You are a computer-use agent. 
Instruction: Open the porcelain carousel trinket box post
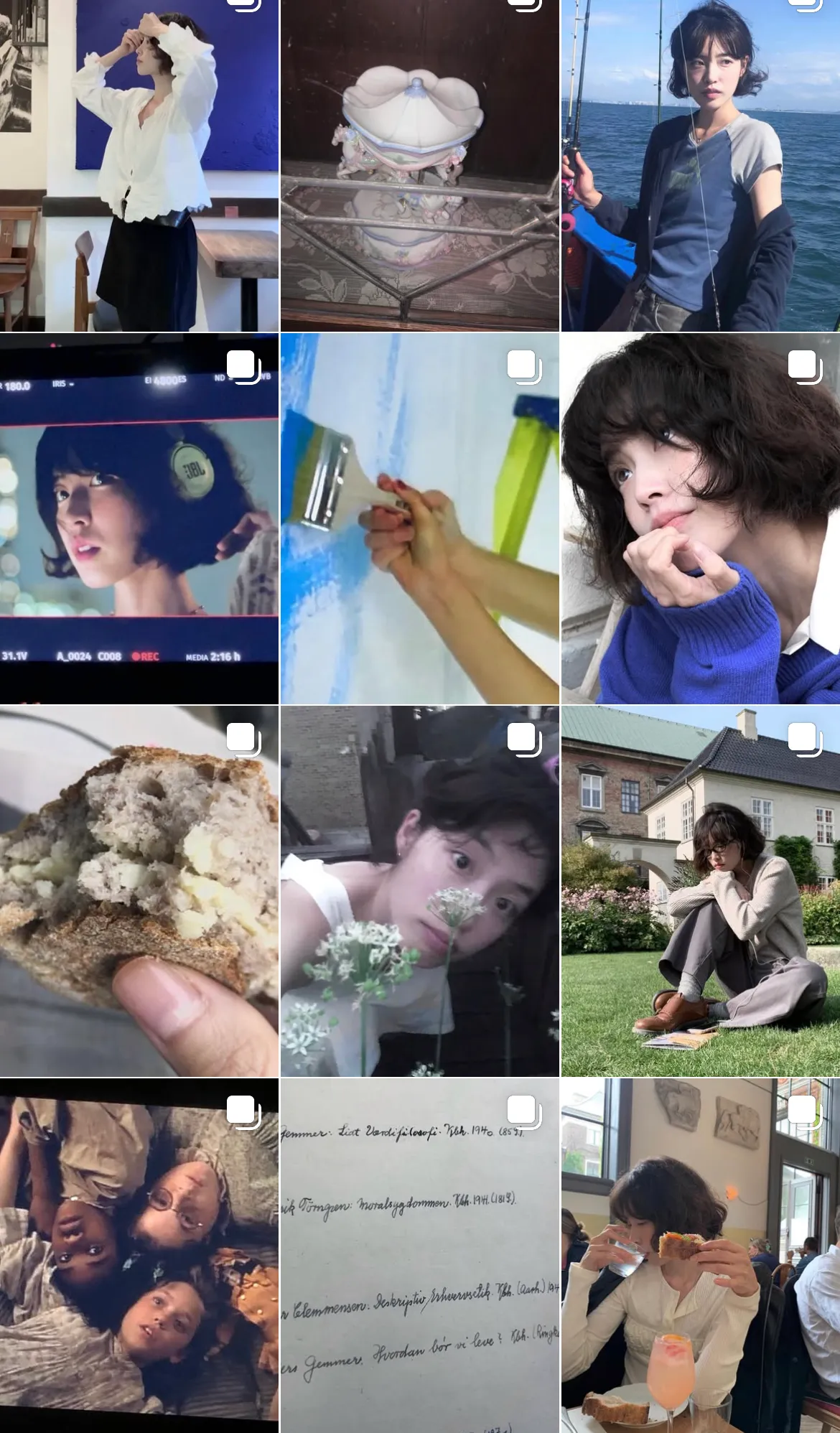(420, 165)
